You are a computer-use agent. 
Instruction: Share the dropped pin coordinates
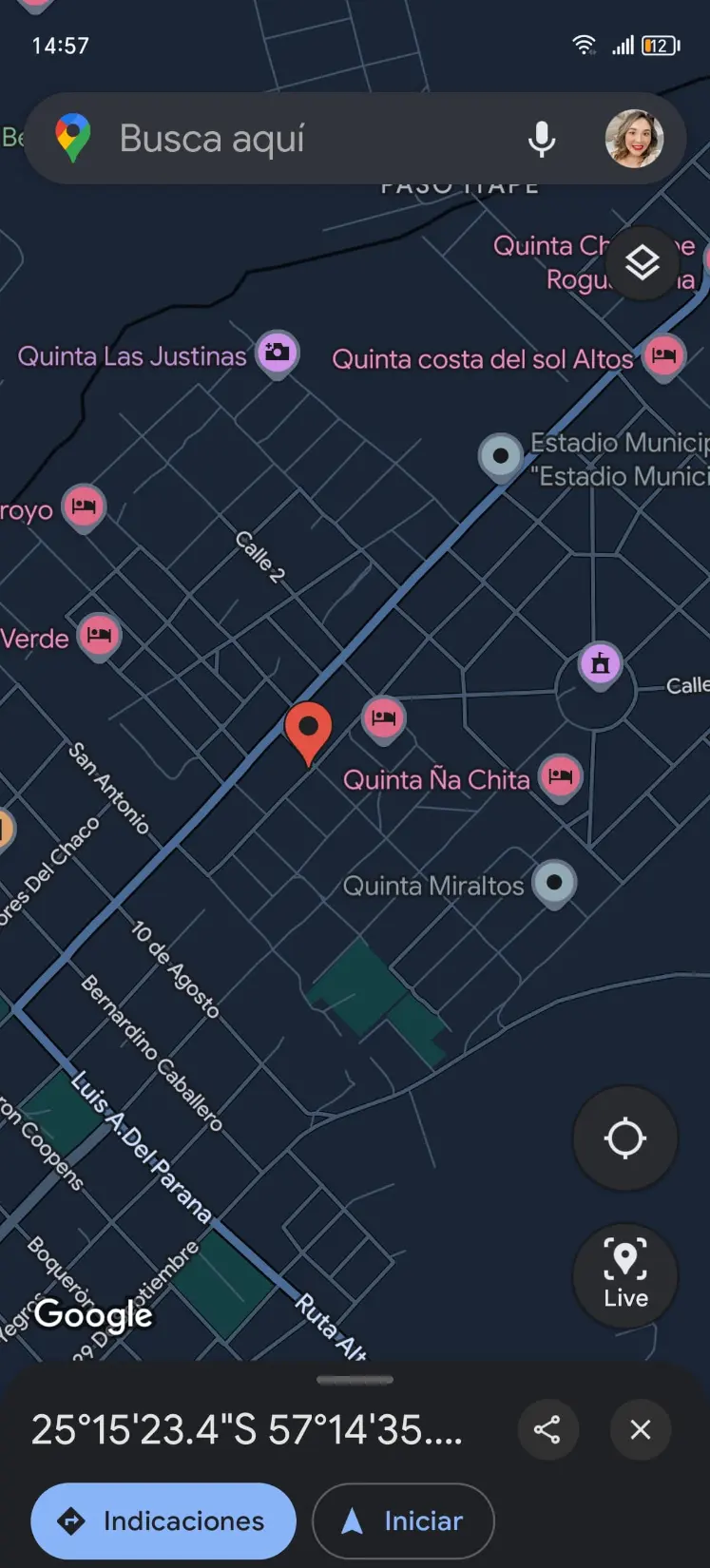[547, 1429]
